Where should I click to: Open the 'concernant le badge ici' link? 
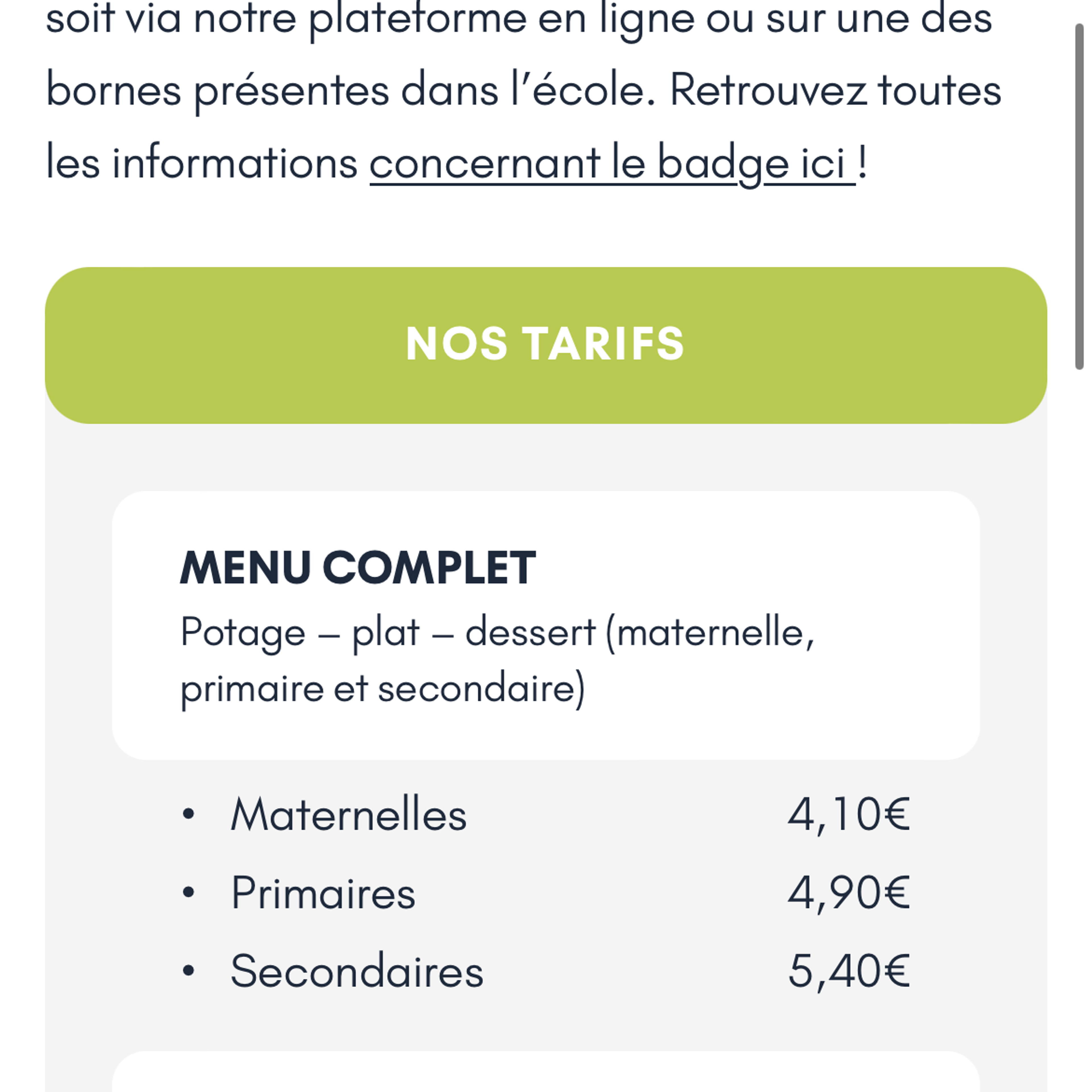[x=612, y=164]
